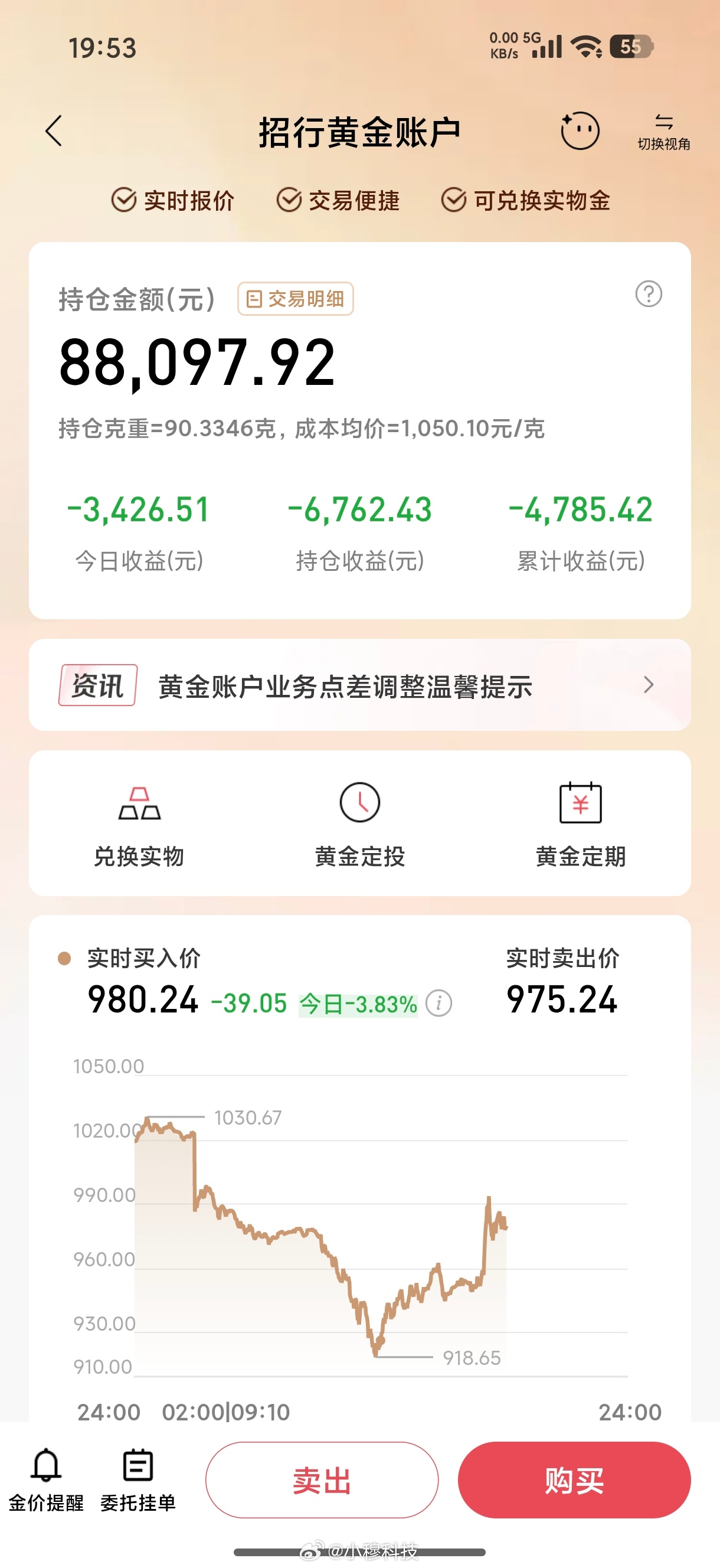Tap the back arrow to leave the page
This screenshot has width=720, height=1568.
[x=54, y=131]
